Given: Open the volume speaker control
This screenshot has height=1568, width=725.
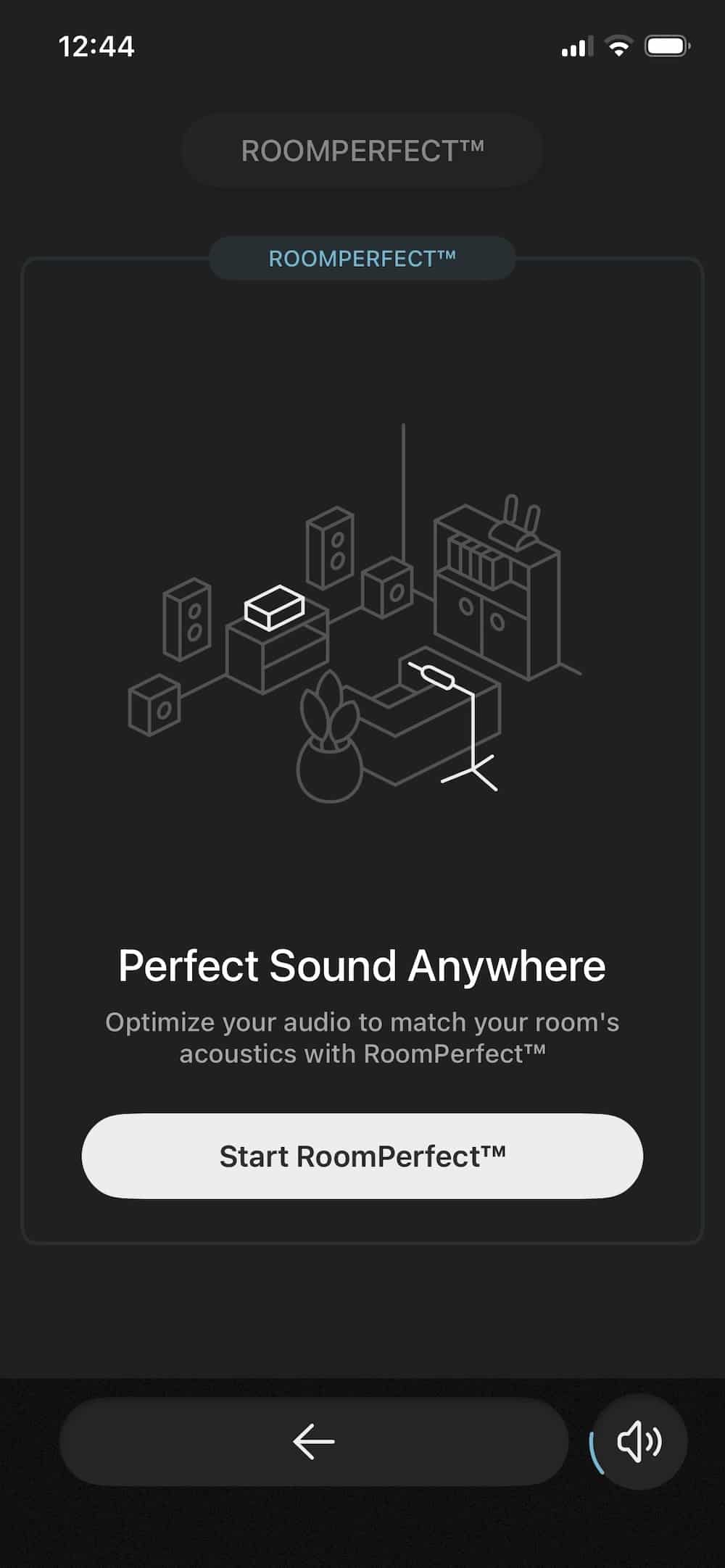Looking at the screenshot, I should point(639,1442).
